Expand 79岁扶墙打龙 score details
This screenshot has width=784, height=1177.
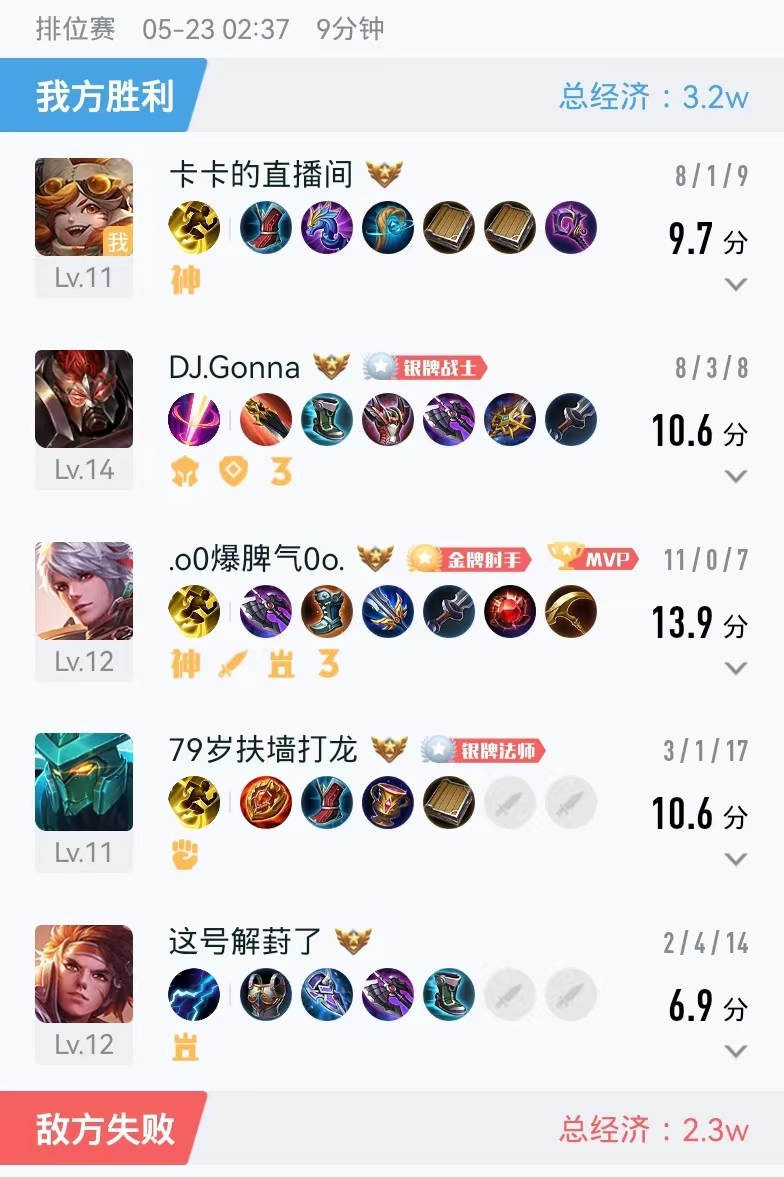(x=736, y=859)
